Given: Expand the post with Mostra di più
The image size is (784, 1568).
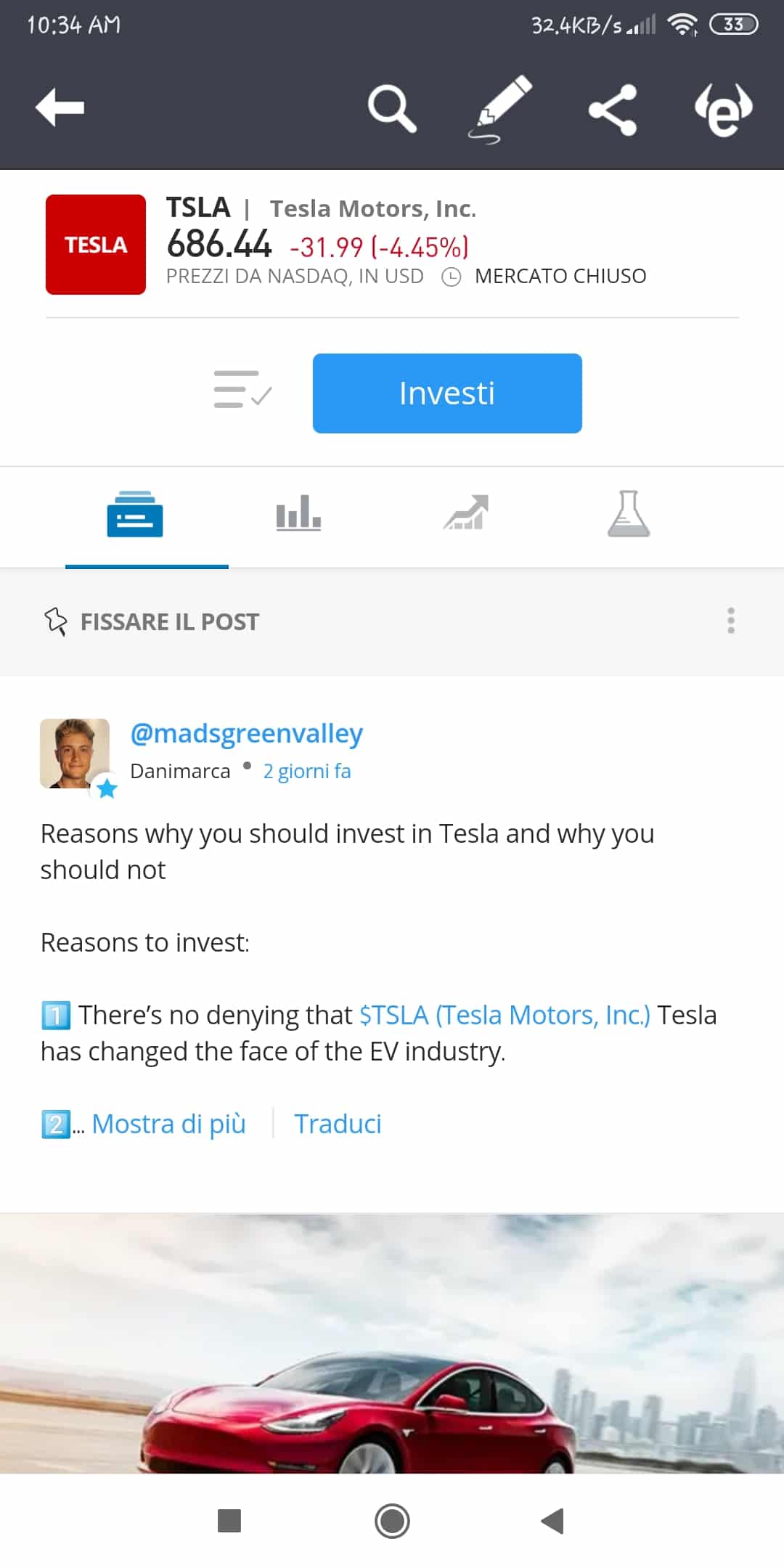Looking at the screenshot, I should coord(168,1124).
